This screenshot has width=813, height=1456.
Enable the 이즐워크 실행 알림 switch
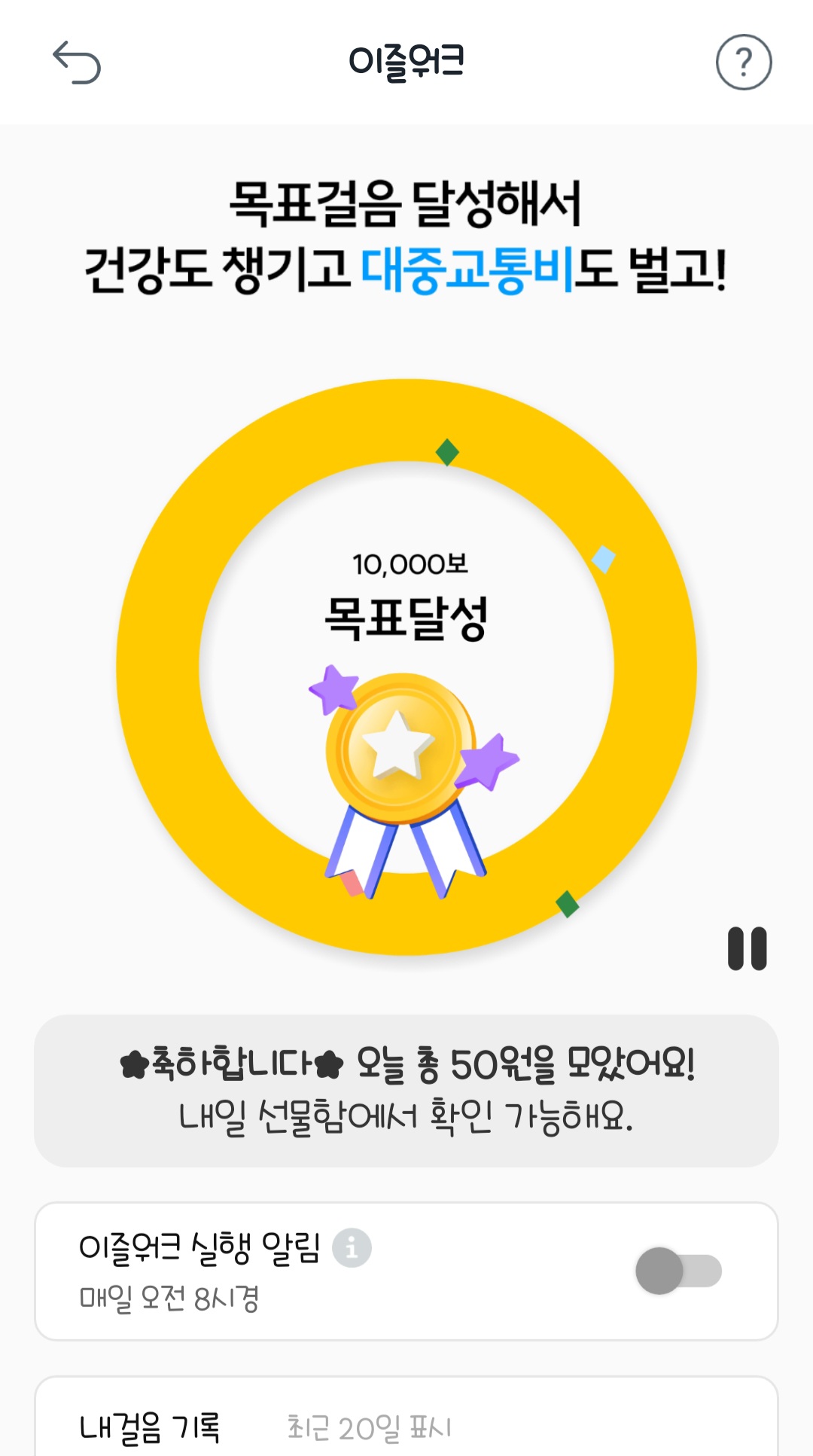pos(678,1271)
